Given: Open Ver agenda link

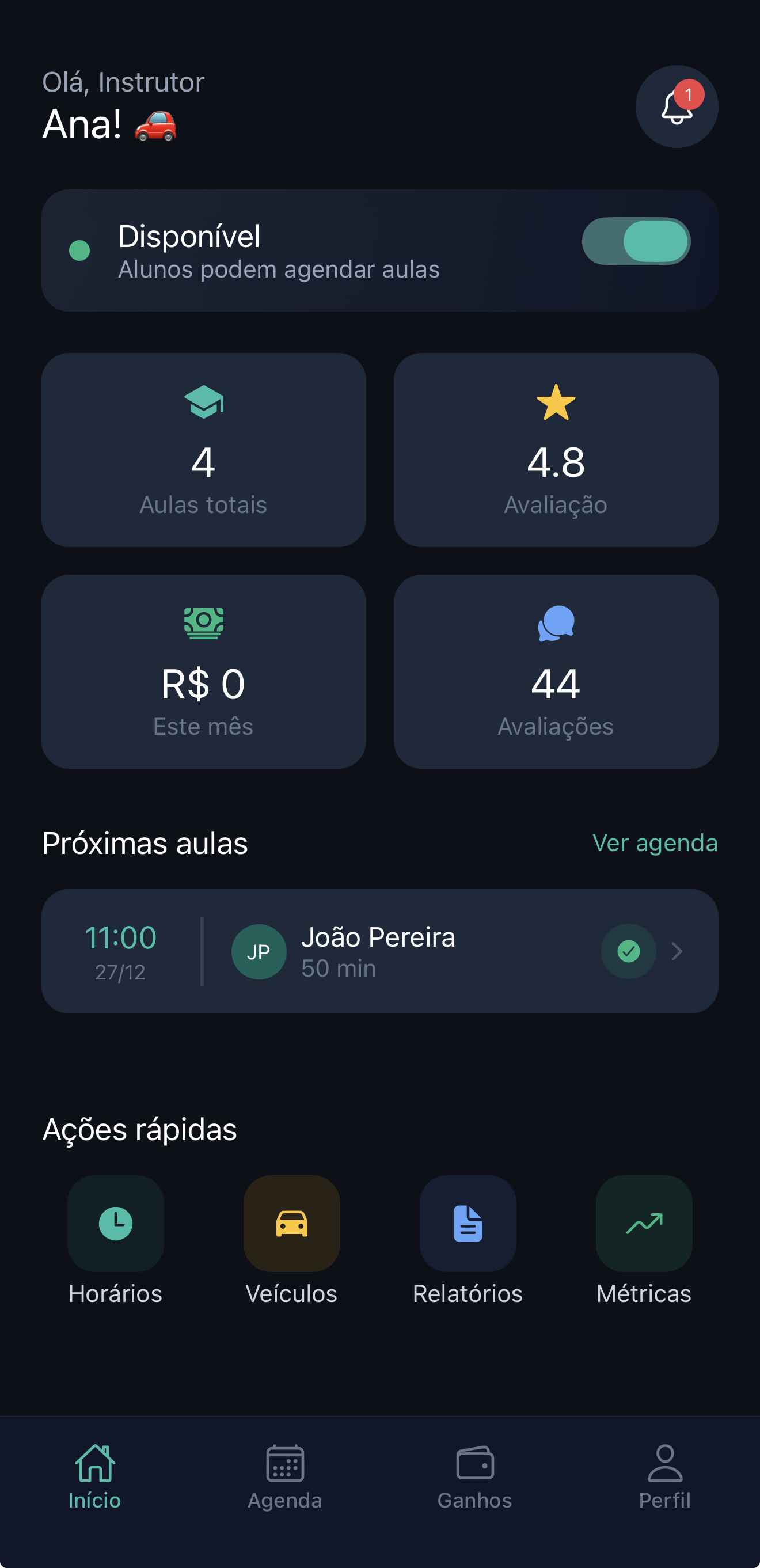Looking at the screenshot, I should (655, 844).
